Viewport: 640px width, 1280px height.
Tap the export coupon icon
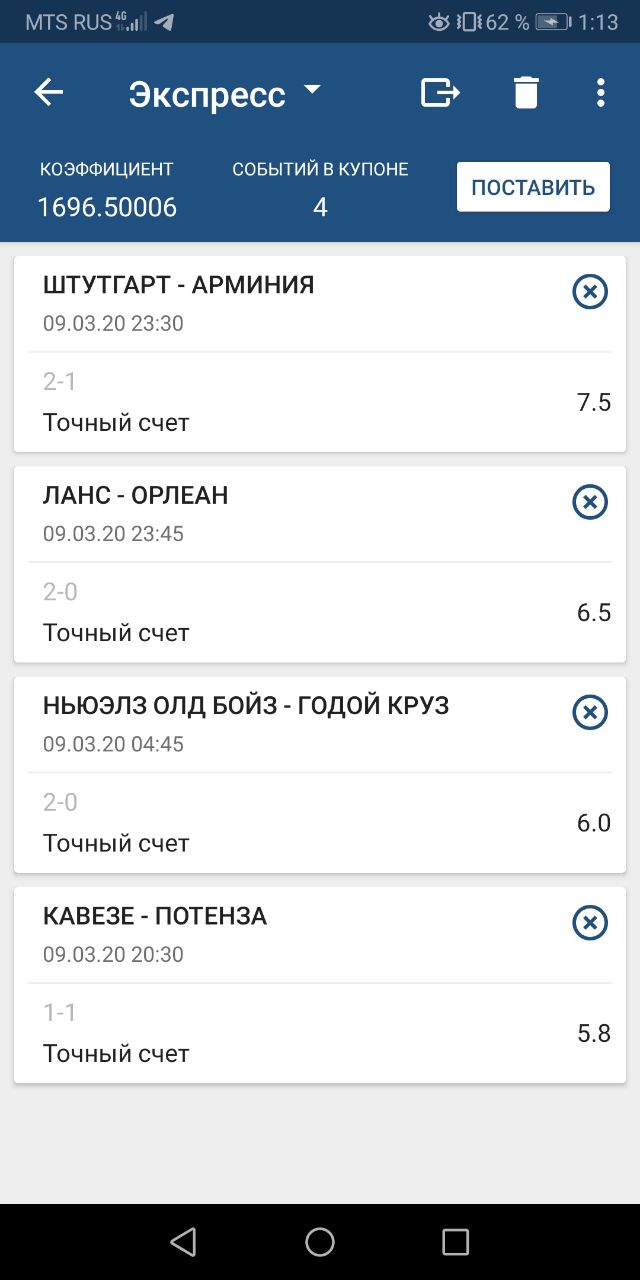pos(440,93)
